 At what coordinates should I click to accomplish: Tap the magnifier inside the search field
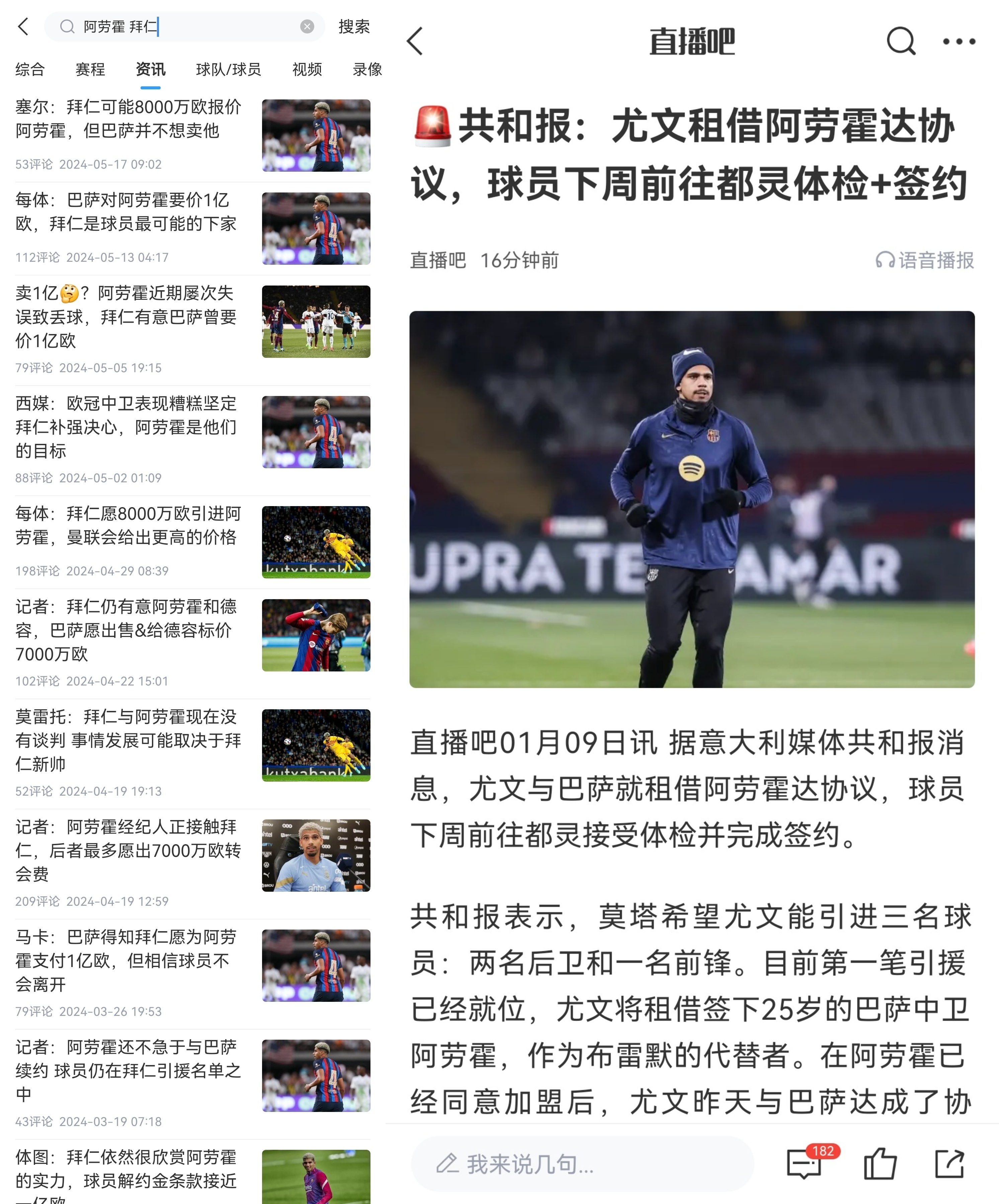click(67, 26)
